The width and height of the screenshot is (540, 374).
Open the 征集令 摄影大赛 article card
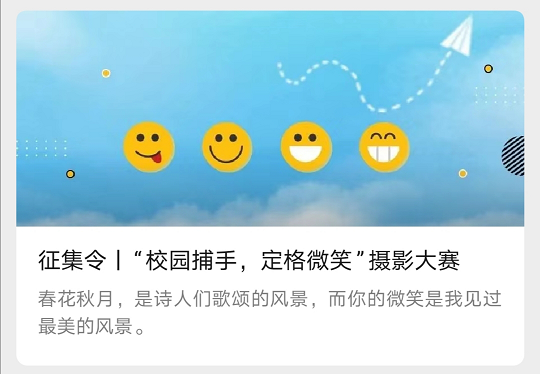270,188
